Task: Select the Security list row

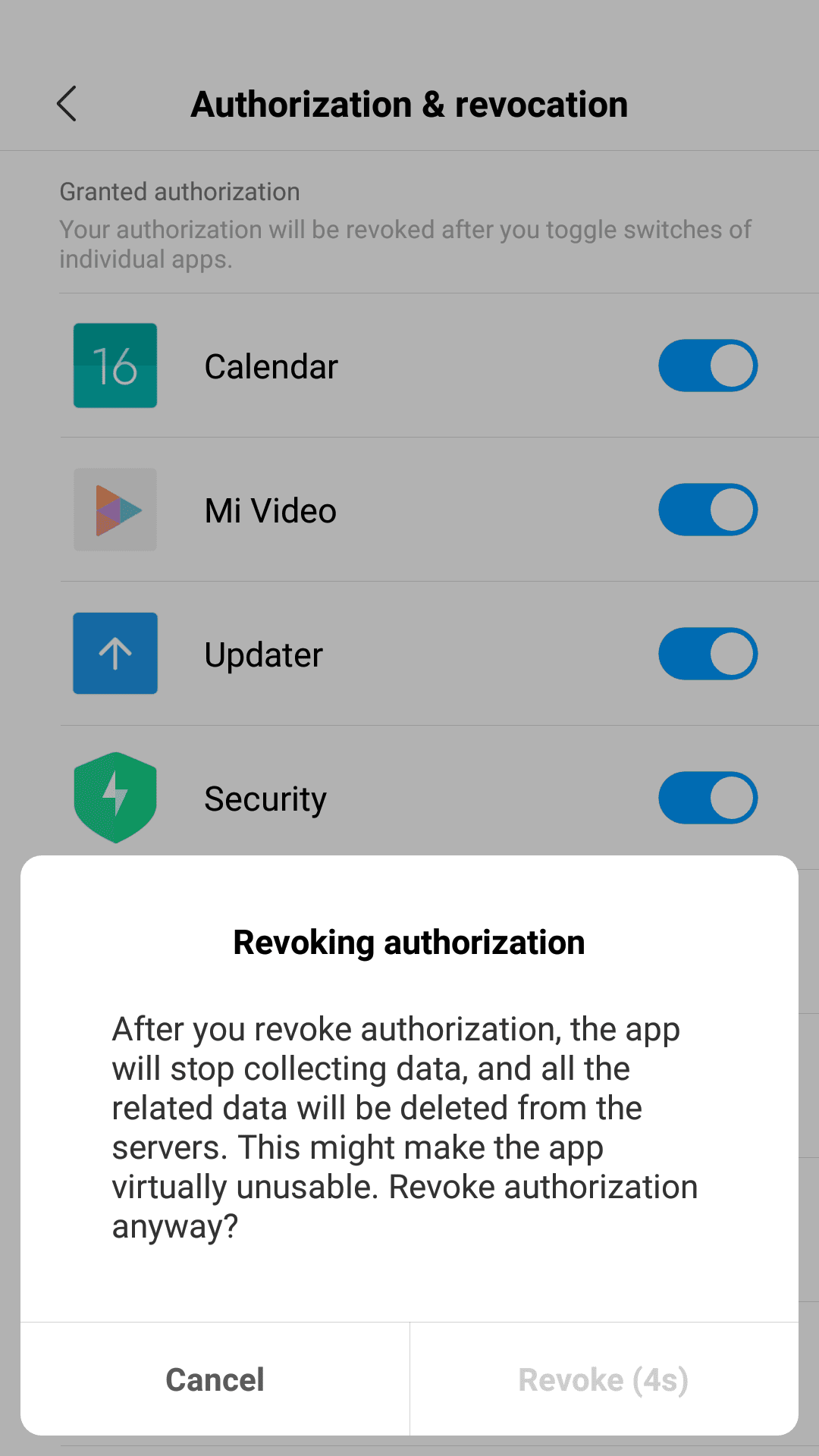Action: (409, 797)
